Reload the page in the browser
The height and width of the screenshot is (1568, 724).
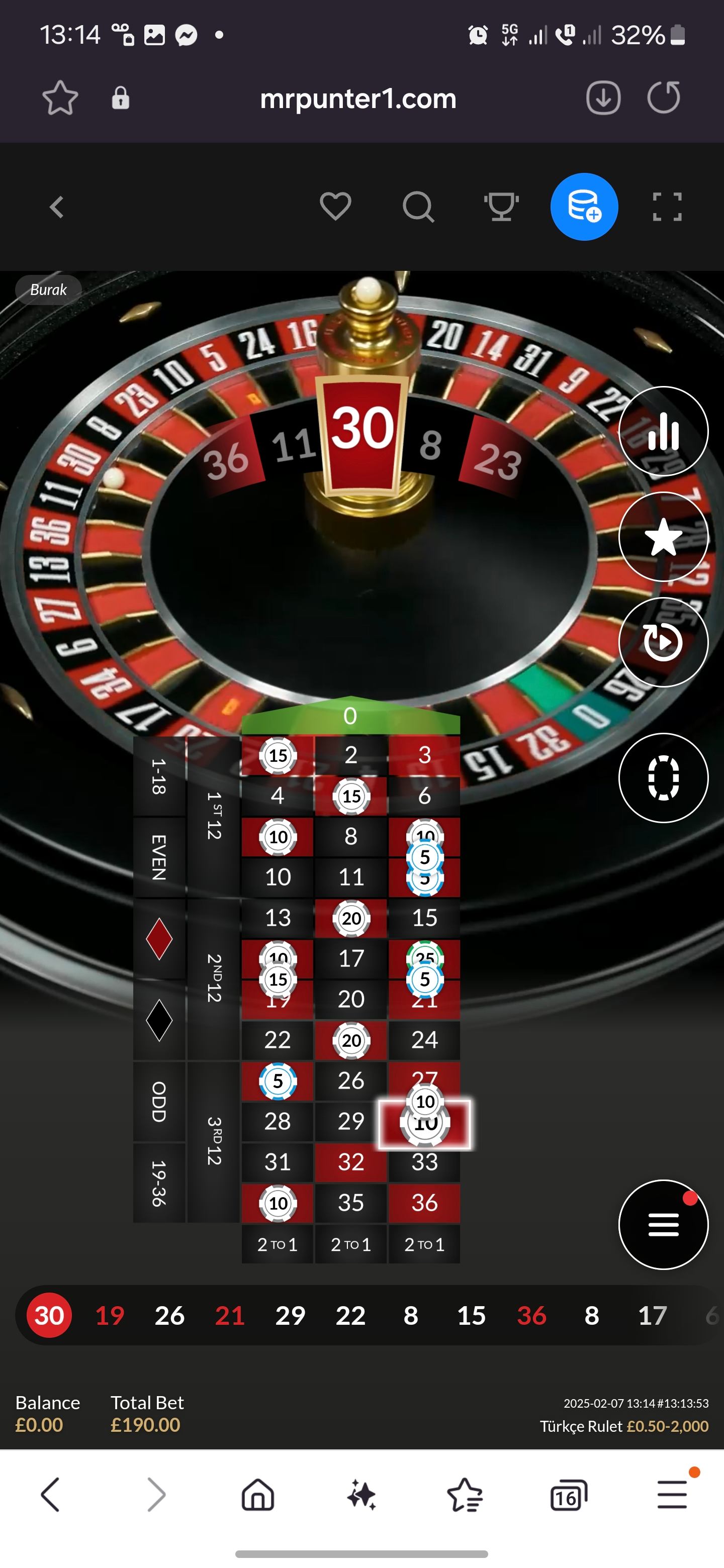663,97
